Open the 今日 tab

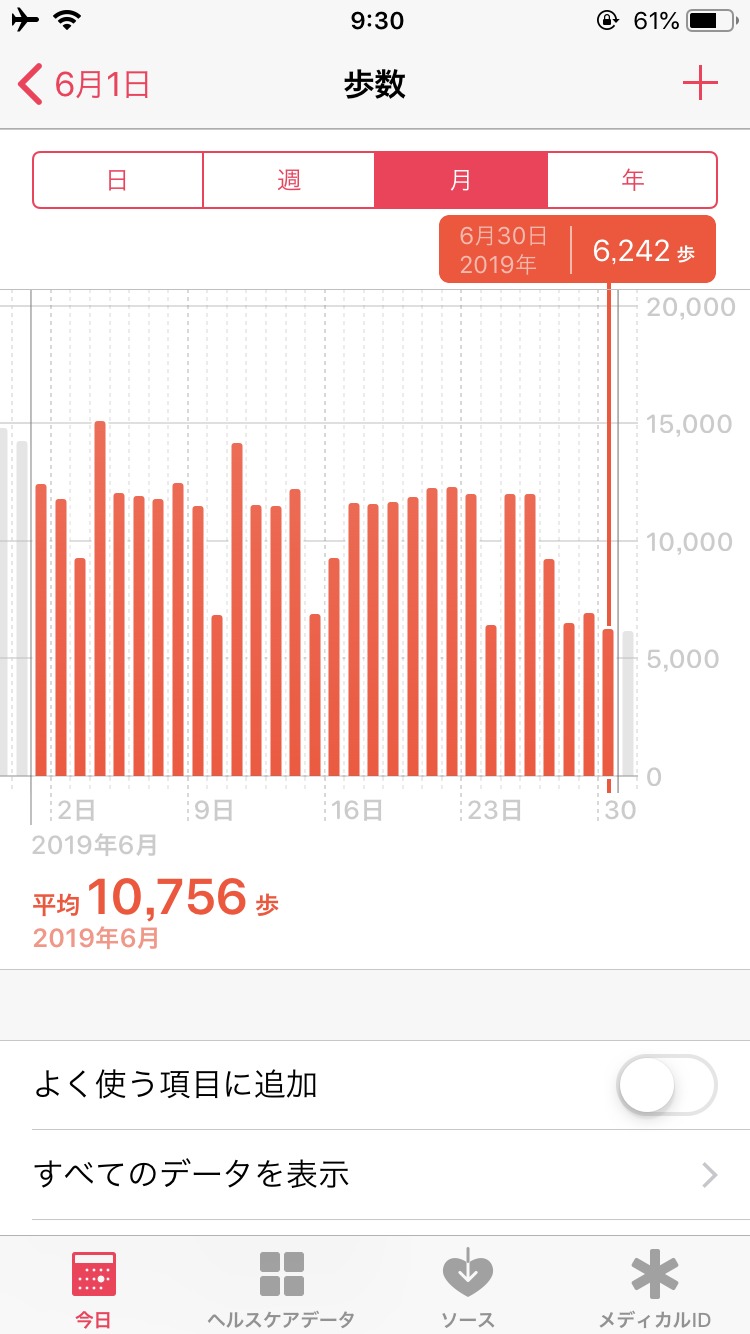click(x=94, y=1287)
